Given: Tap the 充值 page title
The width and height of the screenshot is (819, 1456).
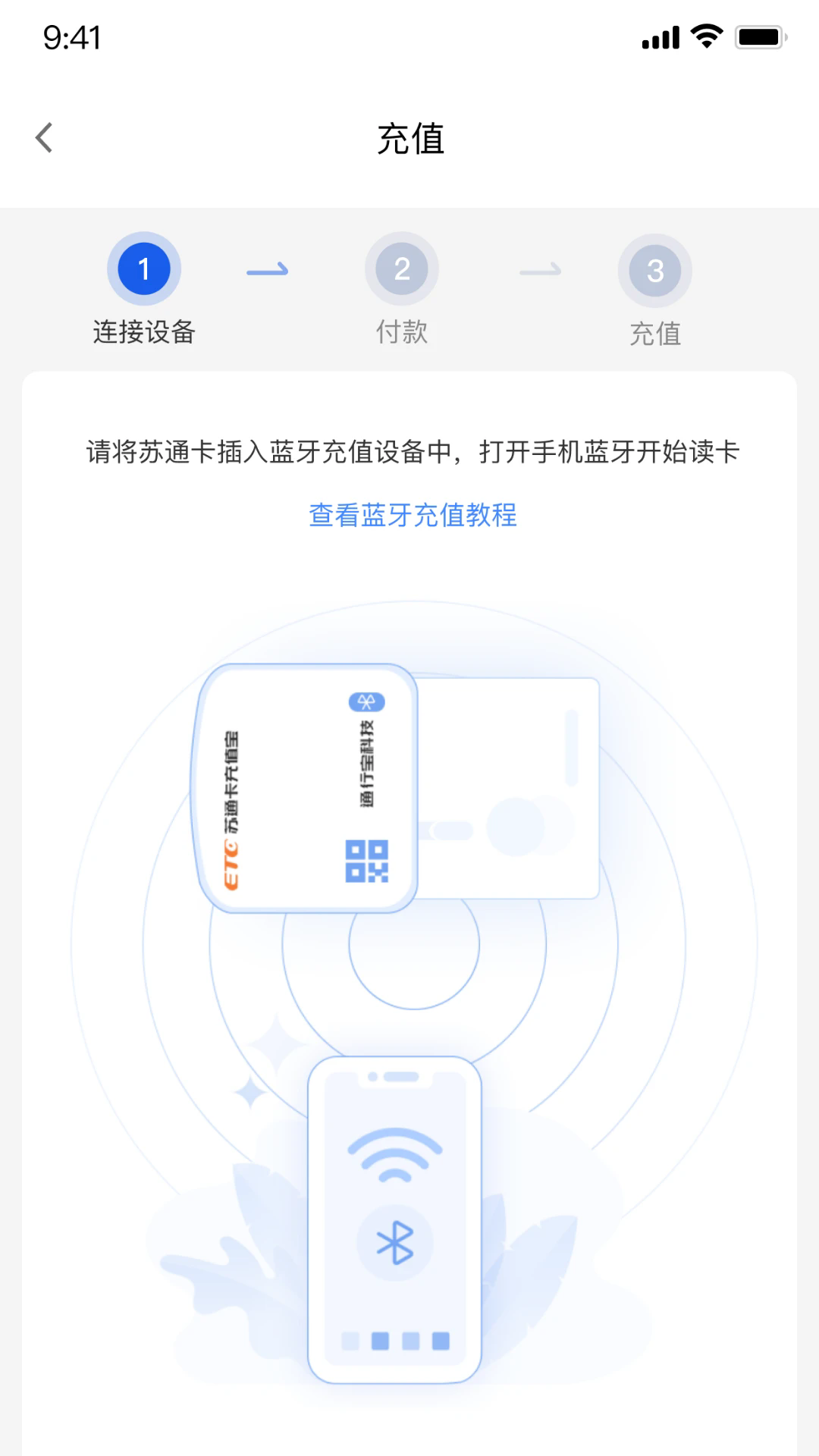Looking at the screenshot, I should [x=409, y=138].
